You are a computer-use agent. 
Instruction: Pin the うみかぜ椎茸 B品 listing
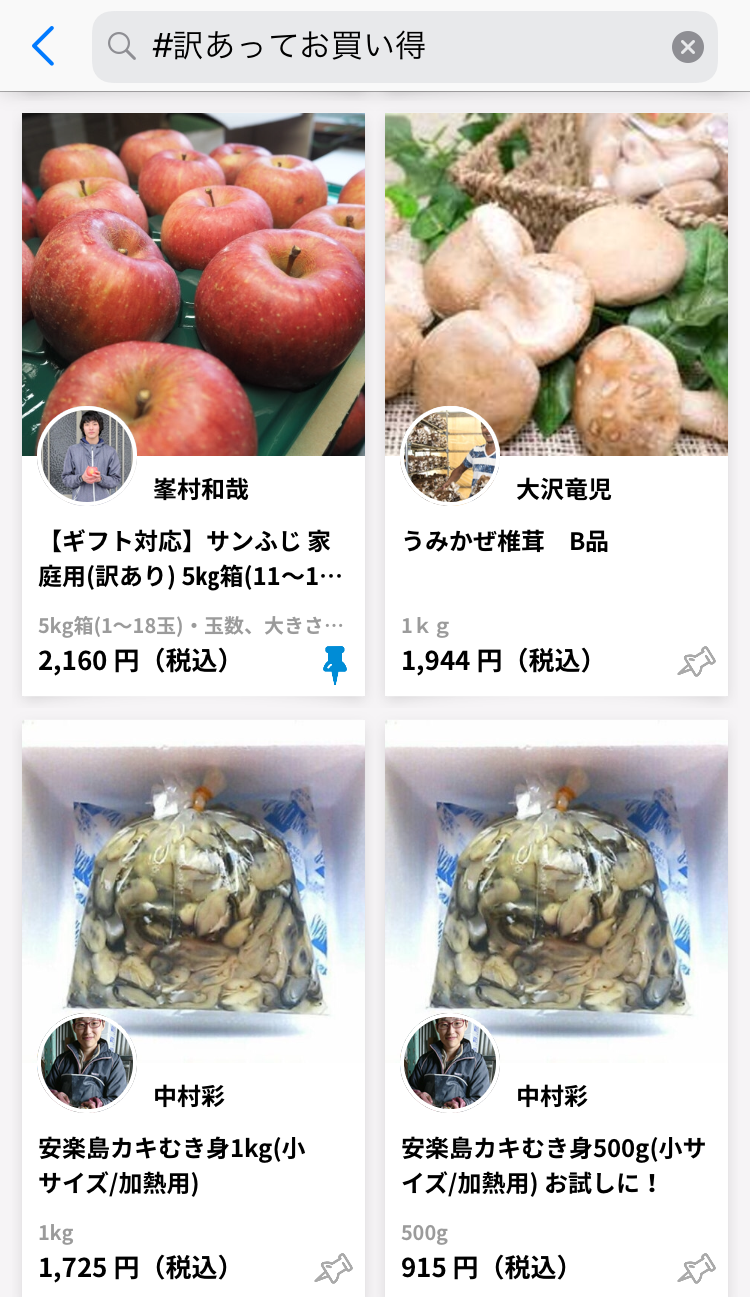[697, 662]
